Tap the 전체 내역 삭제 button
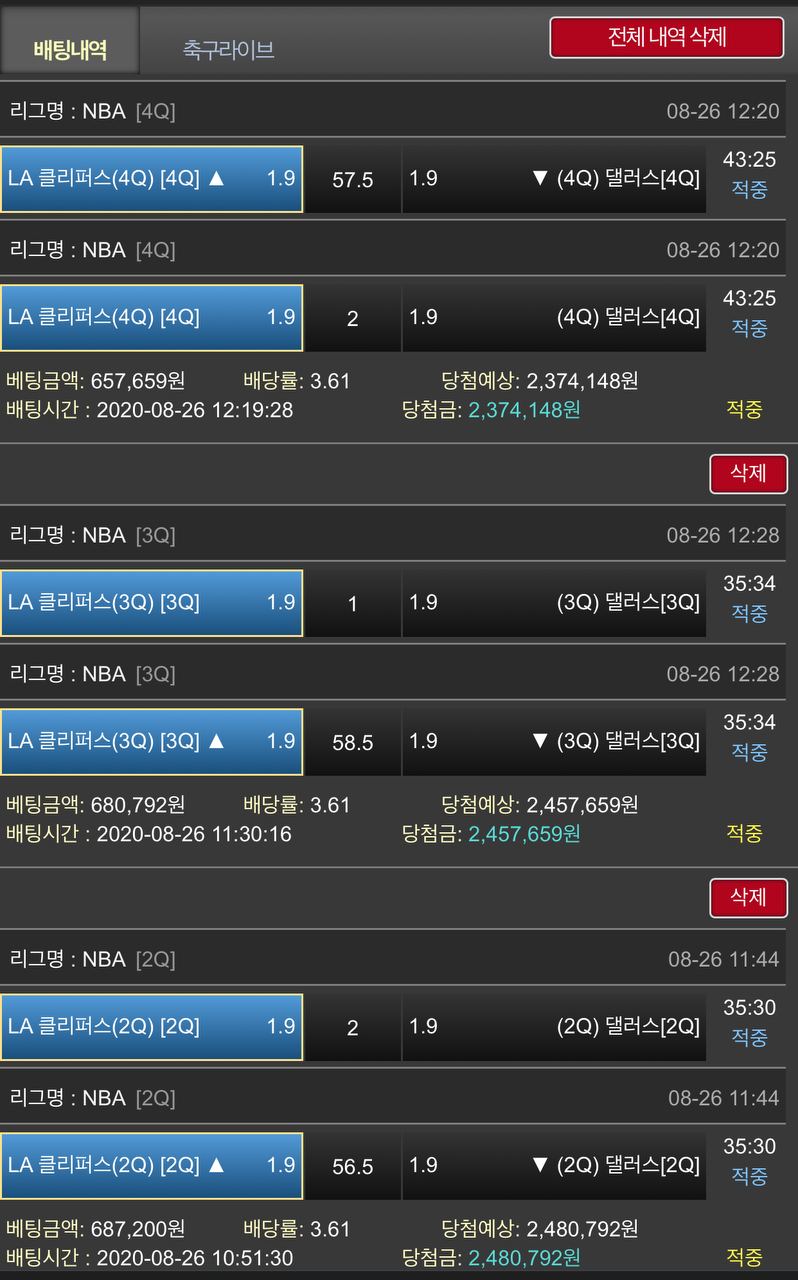The height and width of the screenshot is (1280, 798). coord(666,38)
